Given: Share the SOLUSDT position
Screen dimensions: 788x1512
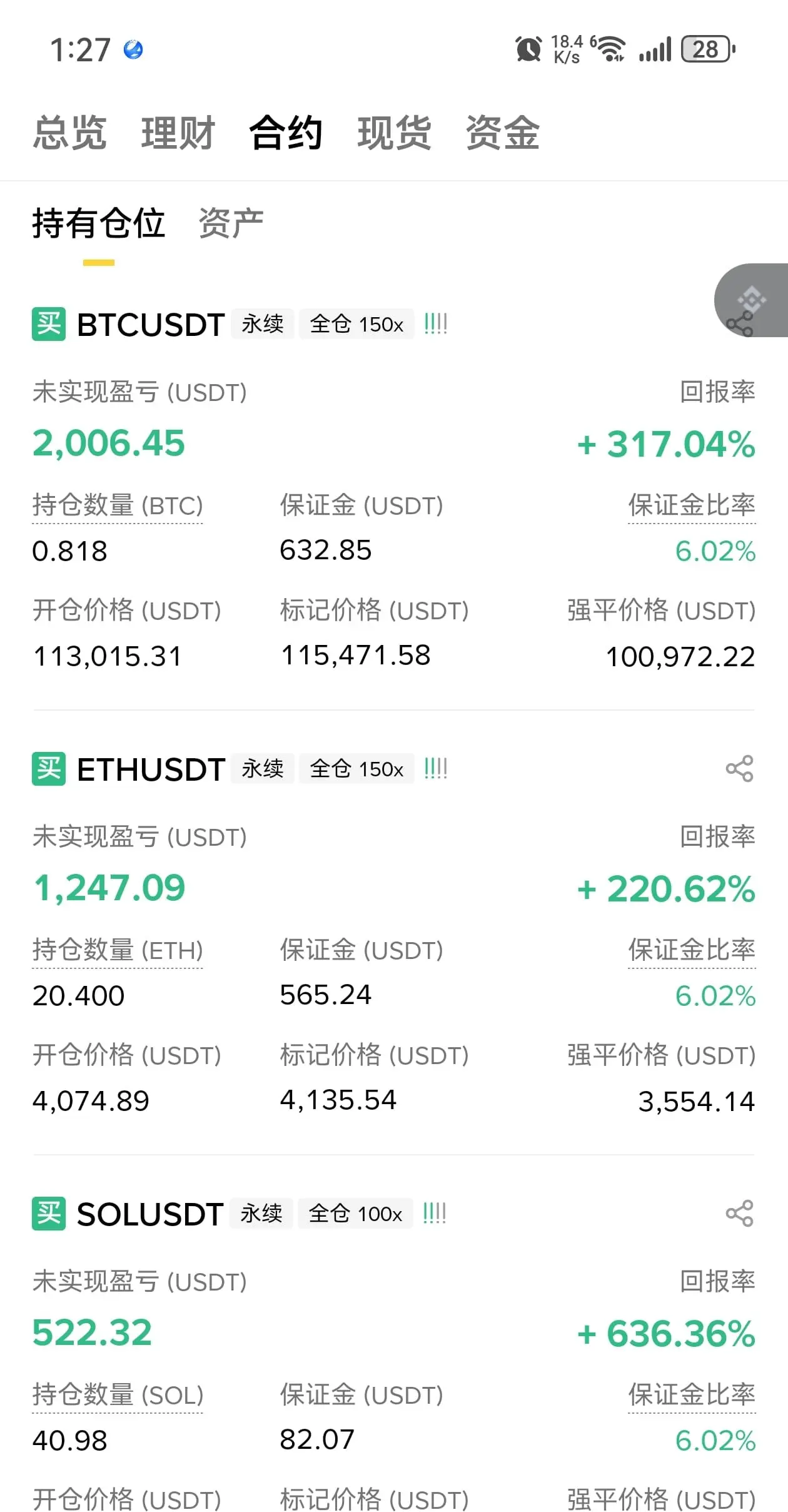Looking at the screenshot, I should pyautogui.click(x=739, y=1214).
